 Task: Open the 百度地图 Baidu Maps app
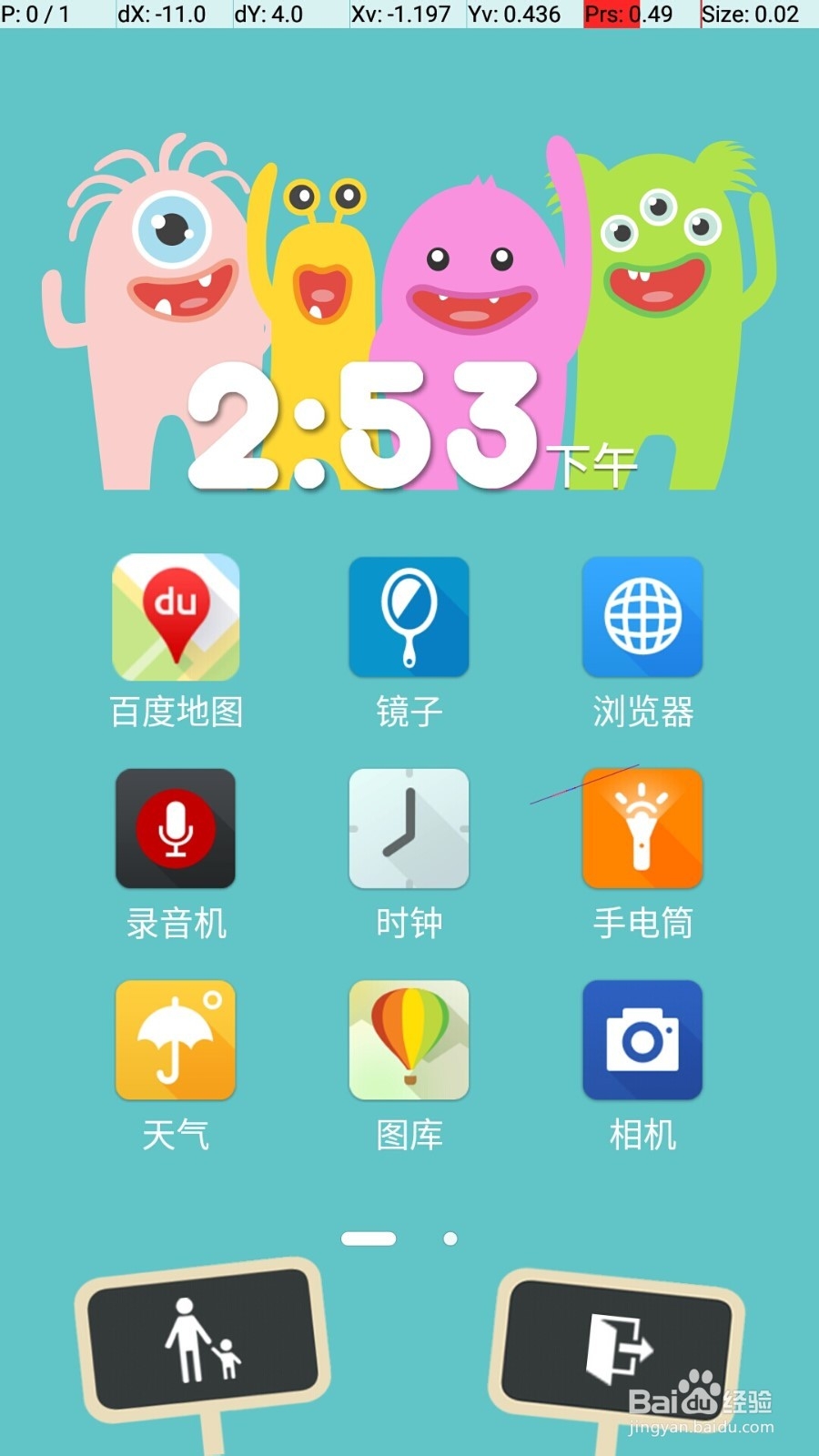point(175,617)
